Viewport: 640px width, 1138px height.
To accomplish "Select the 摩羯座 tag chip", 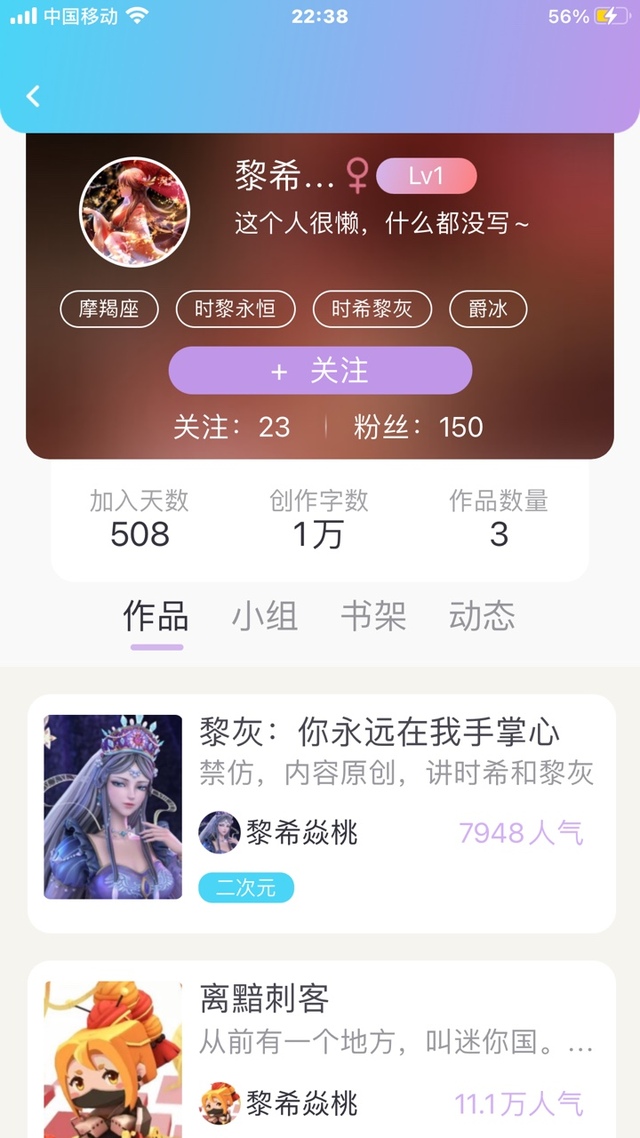I will click(109, 309).
